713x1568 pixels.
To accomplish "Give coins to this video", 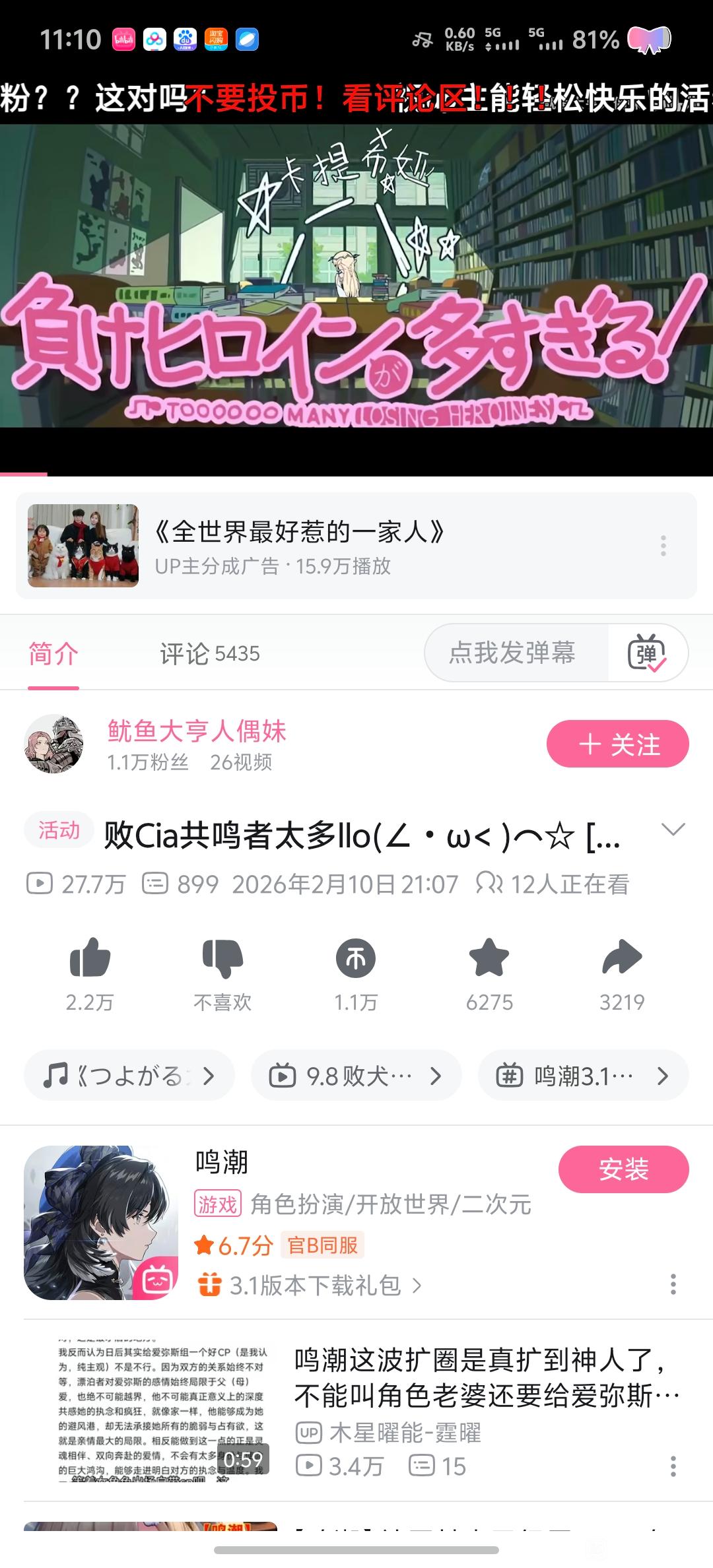I will (356, 958).
